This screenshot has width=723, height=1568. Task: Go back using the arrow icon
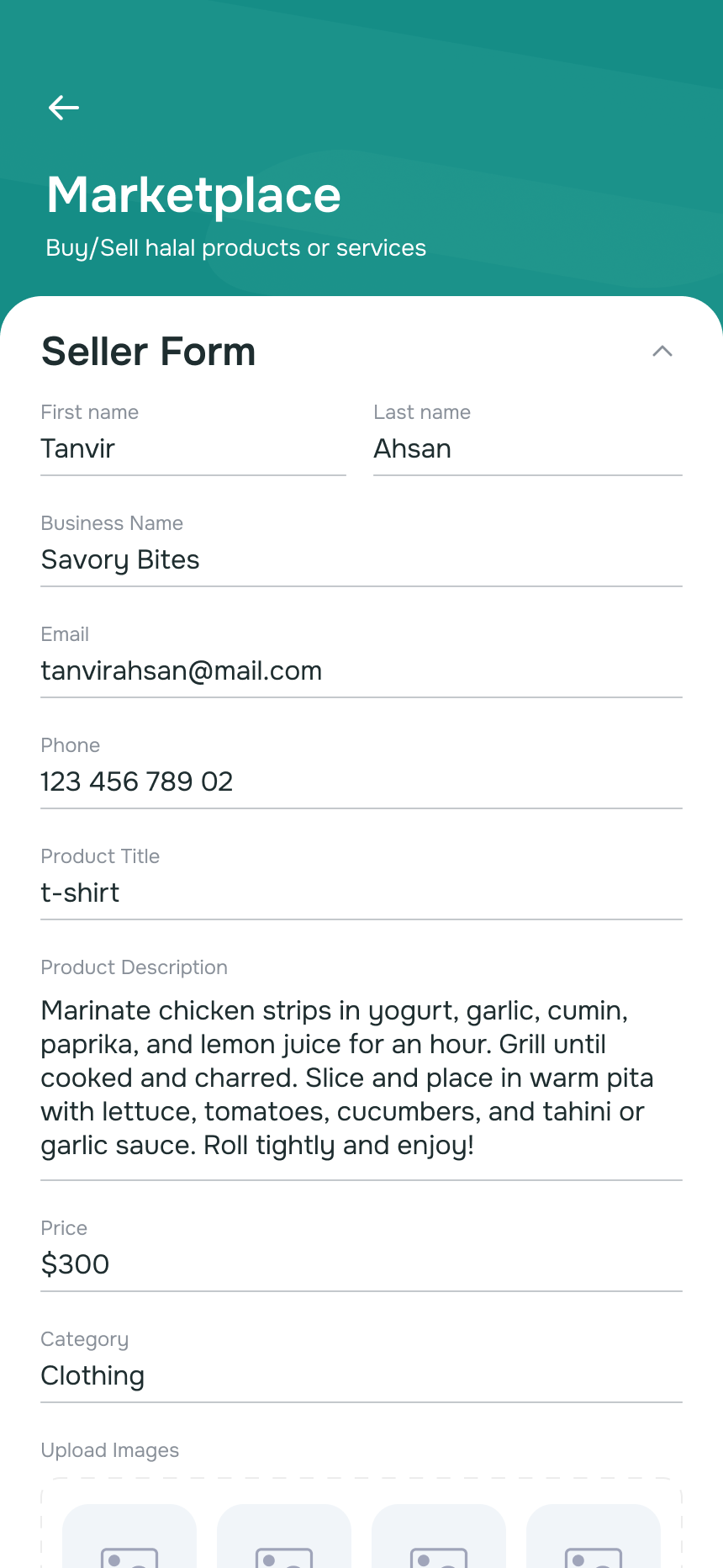(64, 108)
